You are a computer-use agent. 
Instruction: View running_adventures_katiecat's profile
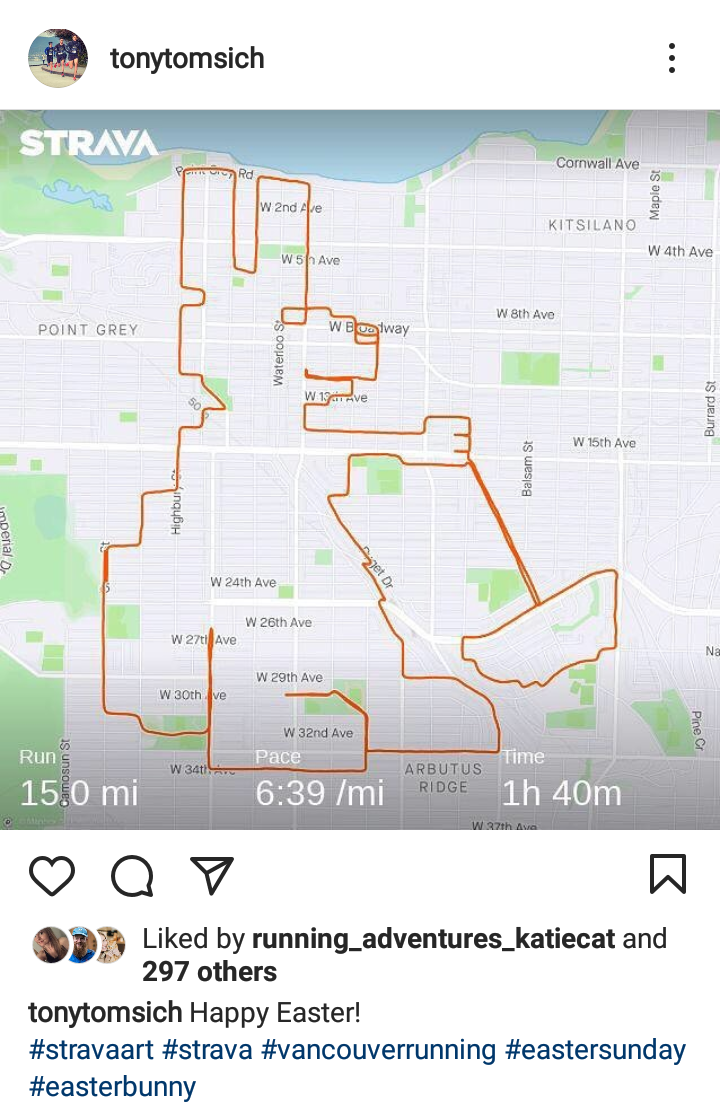tap(430, 939)
